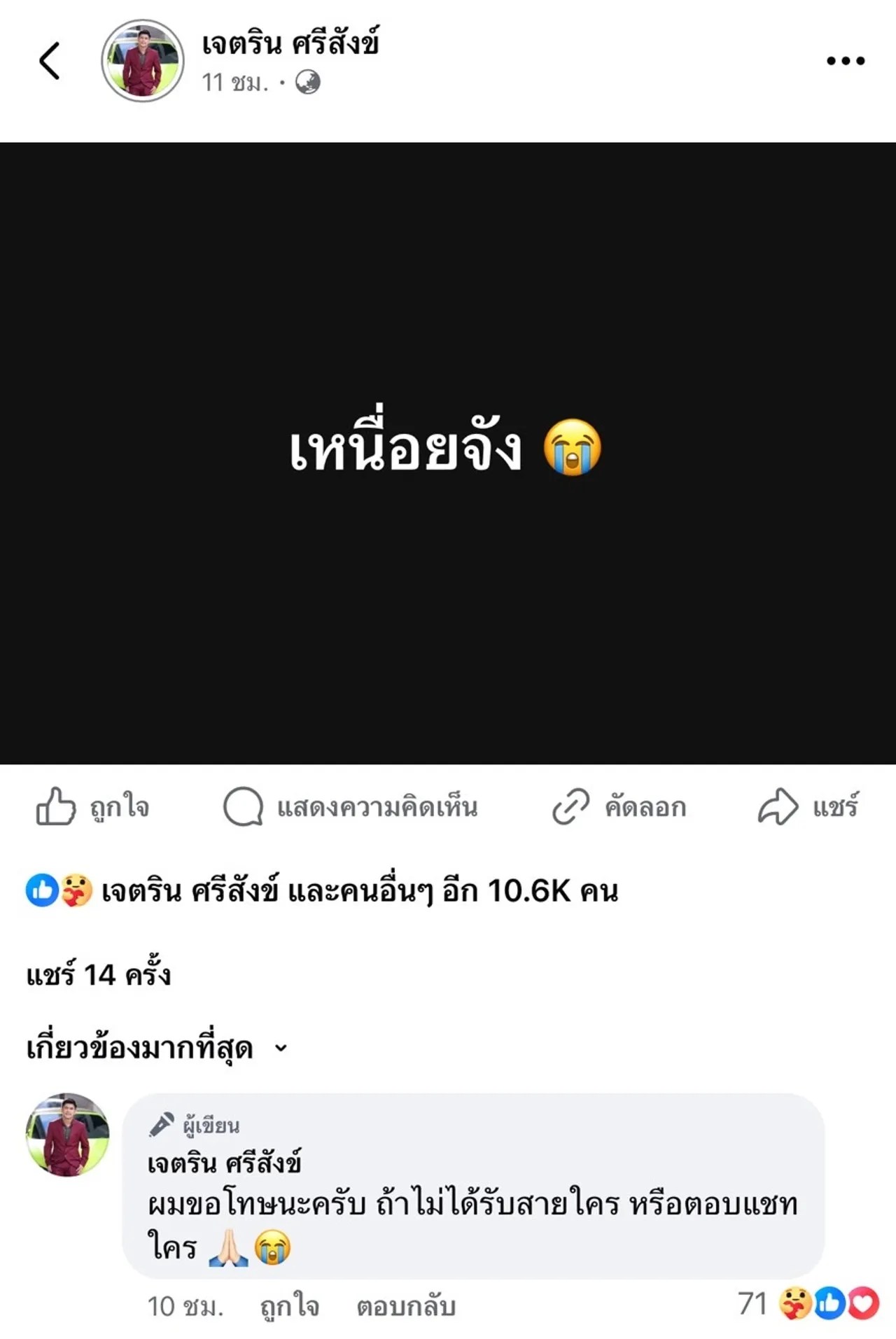Open the เหนื่อยจัง post in full view
The image size is (896, 1339).
(447, 452)
